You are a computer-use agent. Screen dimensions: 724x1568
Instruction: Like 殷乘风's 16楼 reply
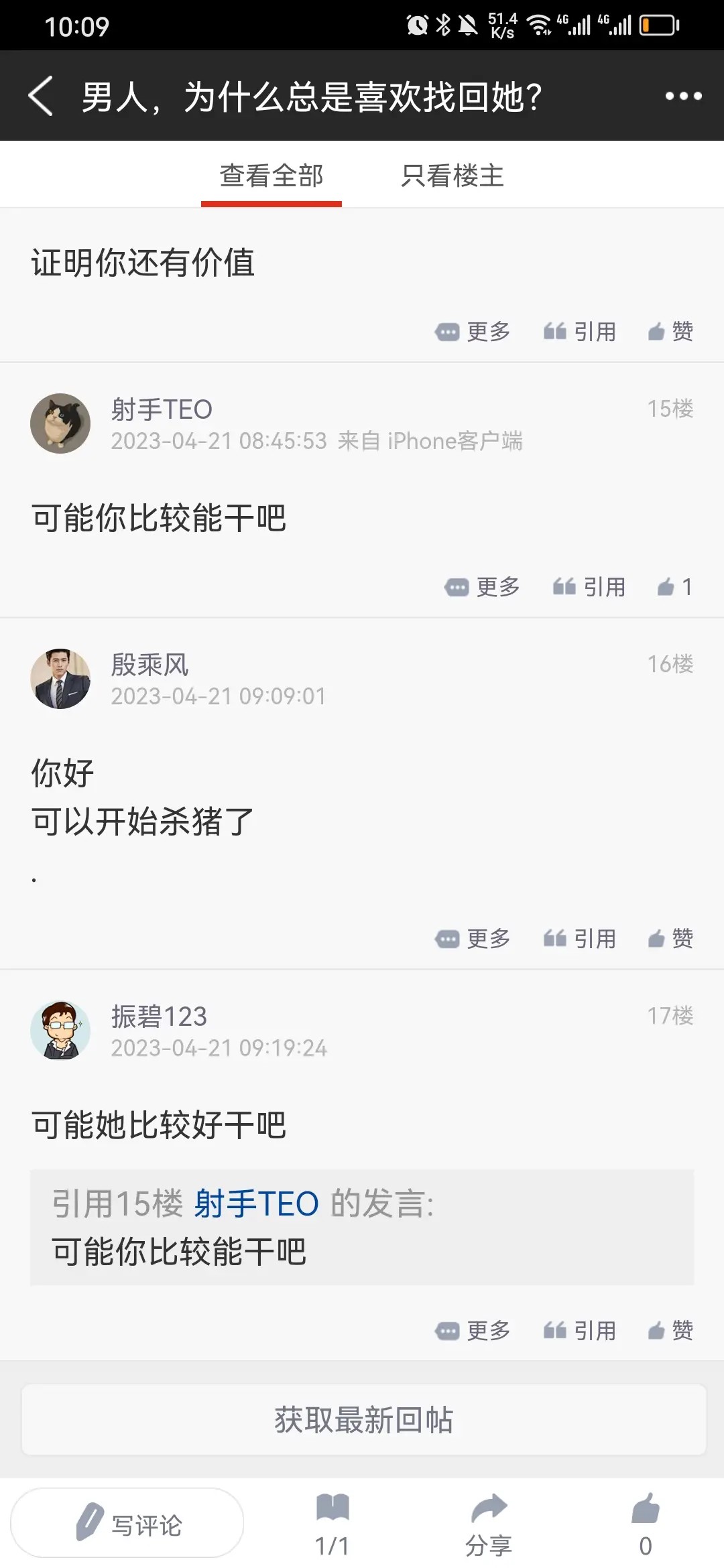(670, 938)
